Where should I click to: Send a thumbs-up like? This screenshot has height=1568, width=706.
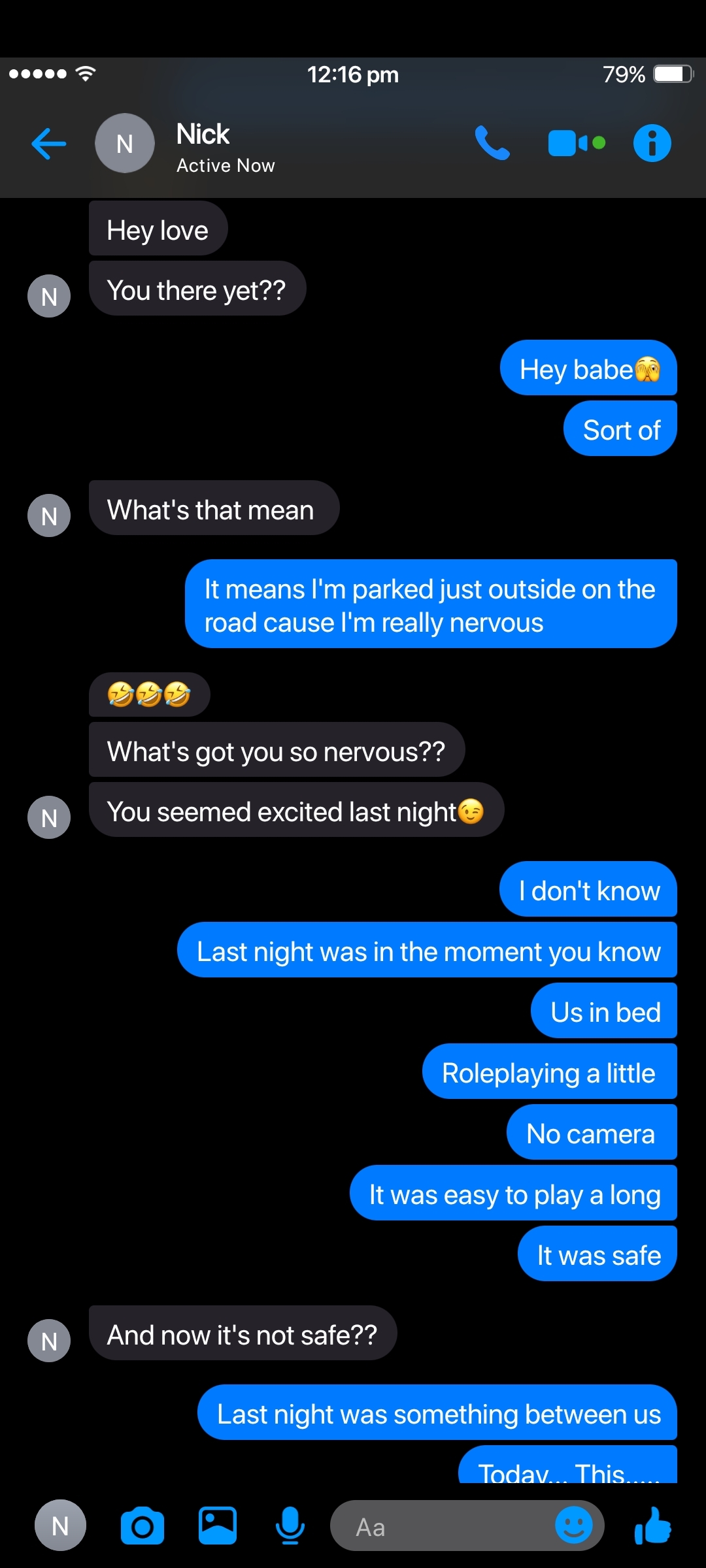coord(653,1526)
